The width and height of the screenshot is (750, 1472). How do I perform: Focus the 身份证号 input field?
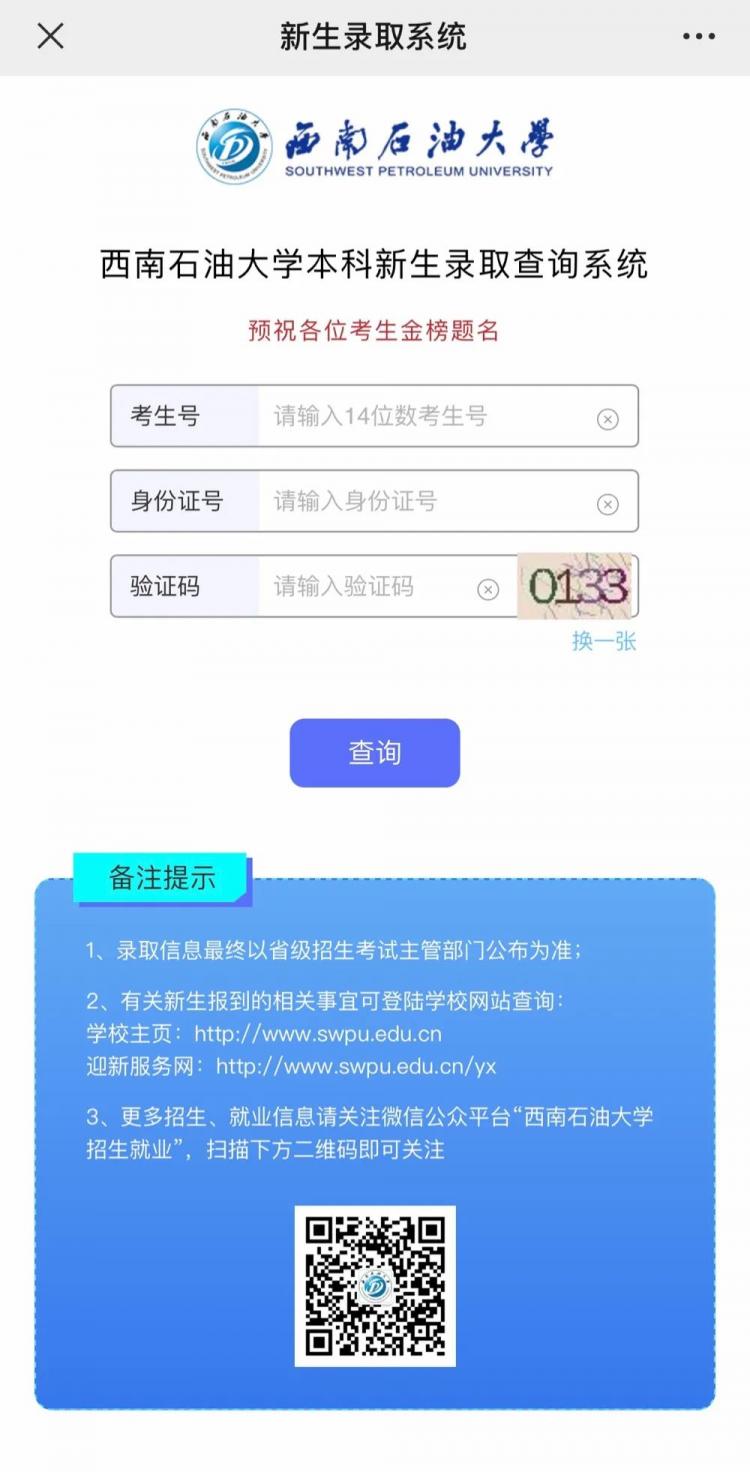pyautogui.click(x=420, y=501)
